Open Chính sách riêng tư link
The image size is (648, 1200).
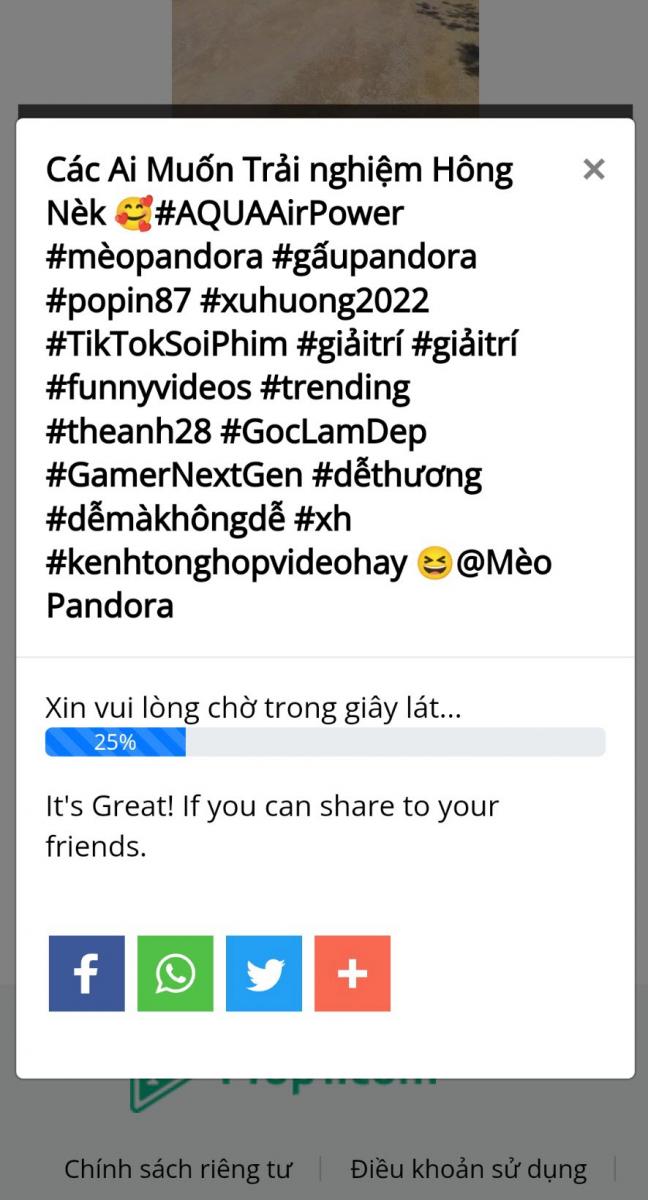tap(178, 1168)
